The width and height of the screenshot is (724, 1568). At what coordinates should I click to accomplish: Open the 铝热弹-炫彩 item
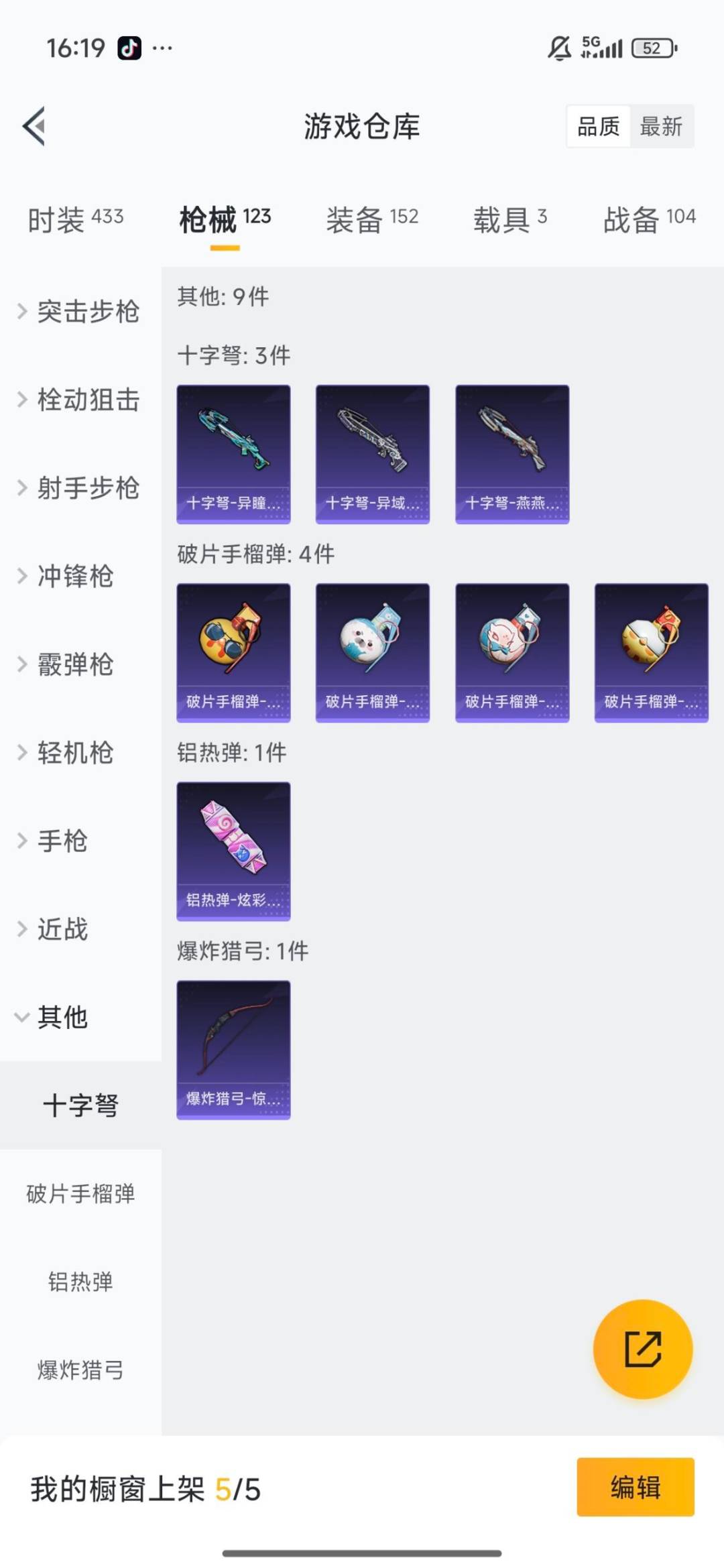[x=233, y=851]
